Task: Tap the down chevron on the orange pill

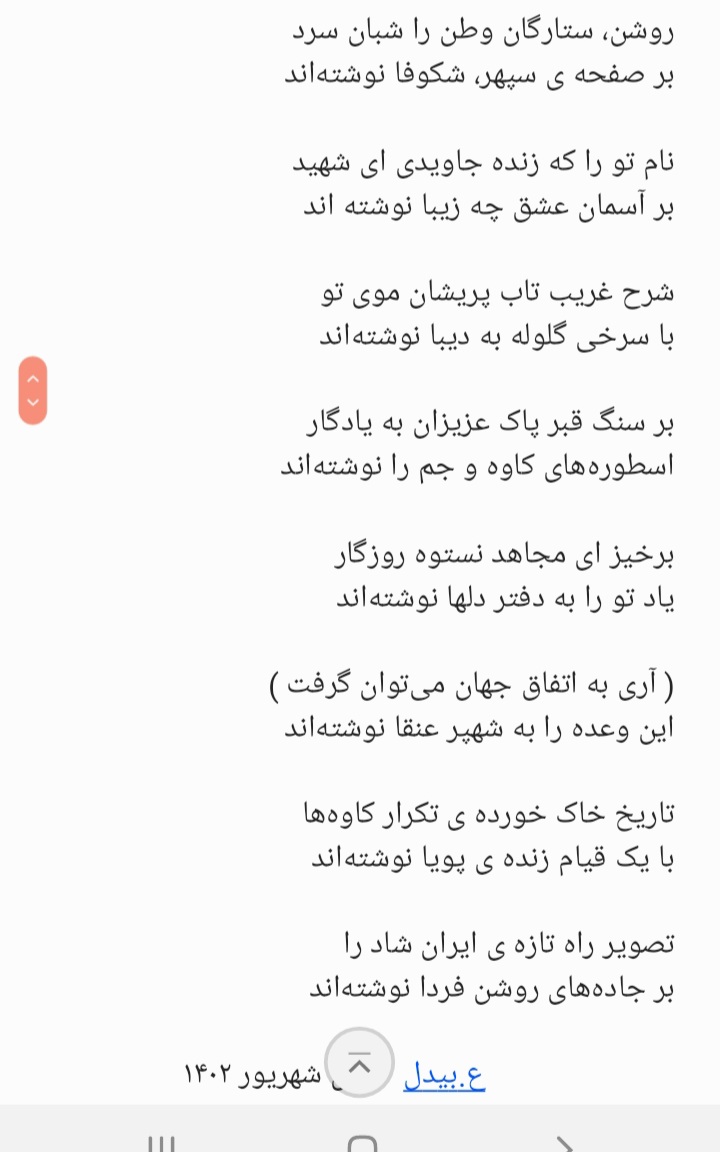Action: click(x=33, y=403)
